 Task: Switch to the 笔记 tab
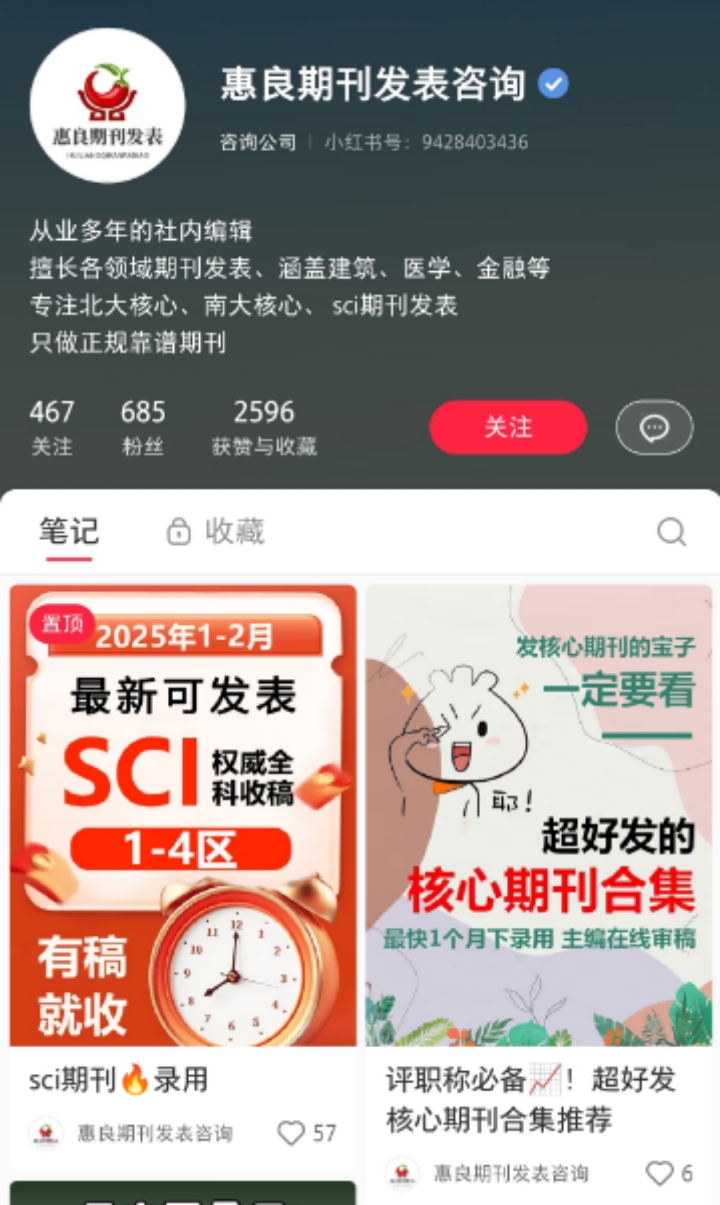[x=68, y=531]
